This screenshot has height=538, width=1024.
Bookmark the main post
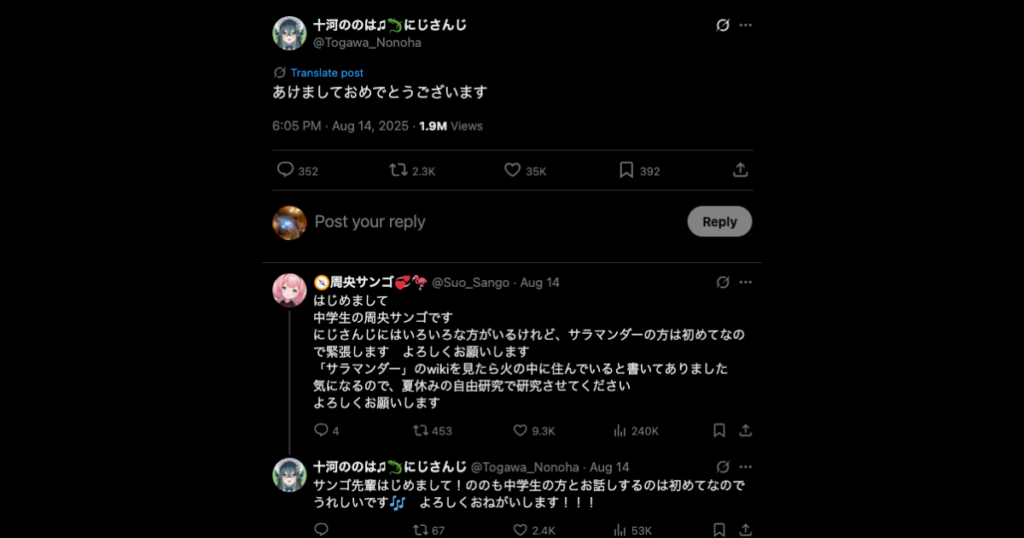(x=626, y=170)
